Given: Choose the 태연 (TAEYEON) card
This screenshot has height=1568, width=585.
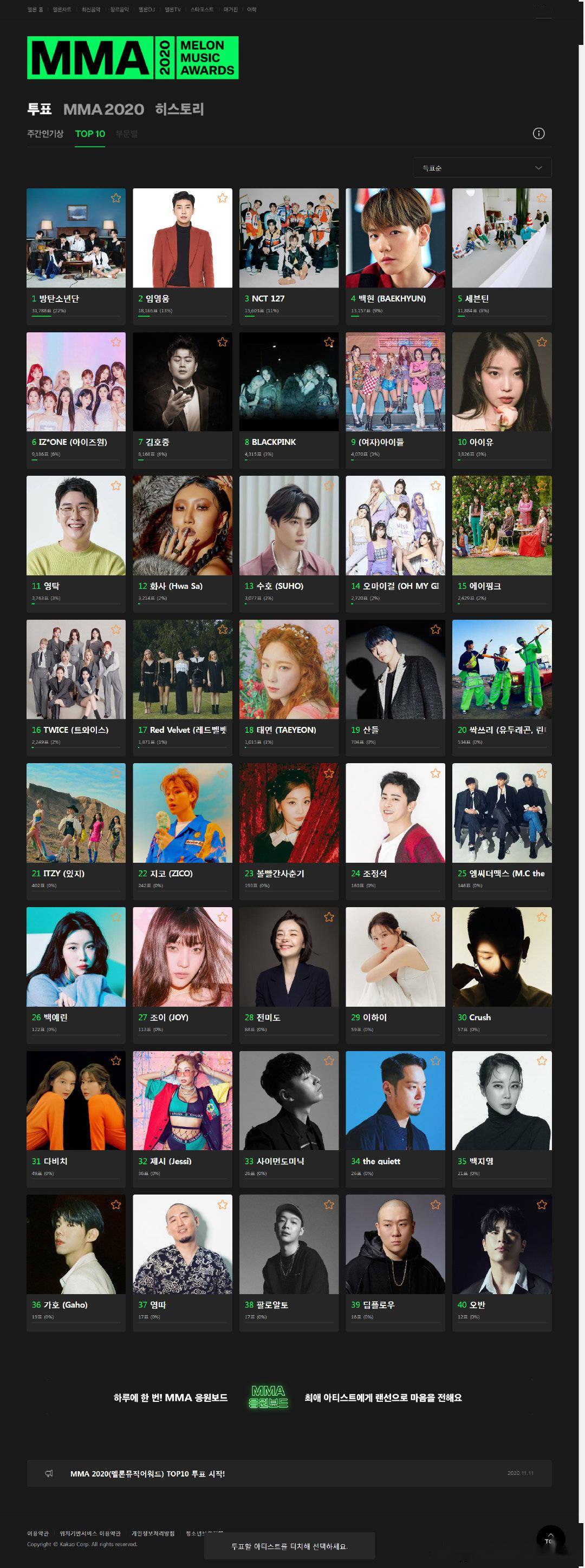Looking at the screenshot, I should 289,670.
